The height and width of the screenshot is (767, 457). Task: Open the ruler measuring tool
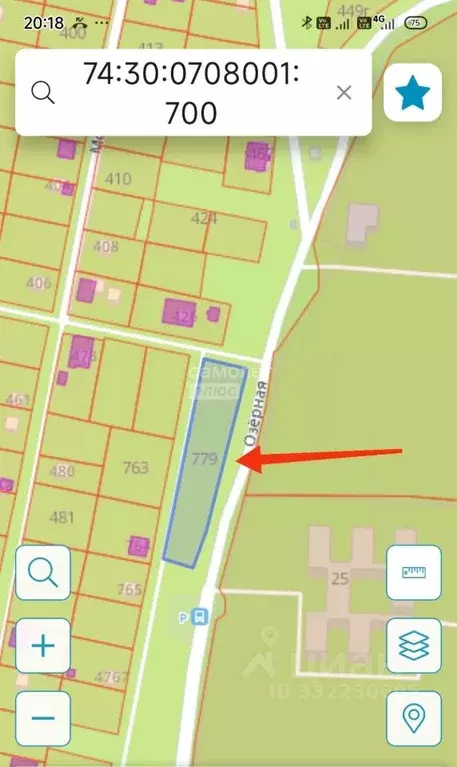tap(414, 573)
